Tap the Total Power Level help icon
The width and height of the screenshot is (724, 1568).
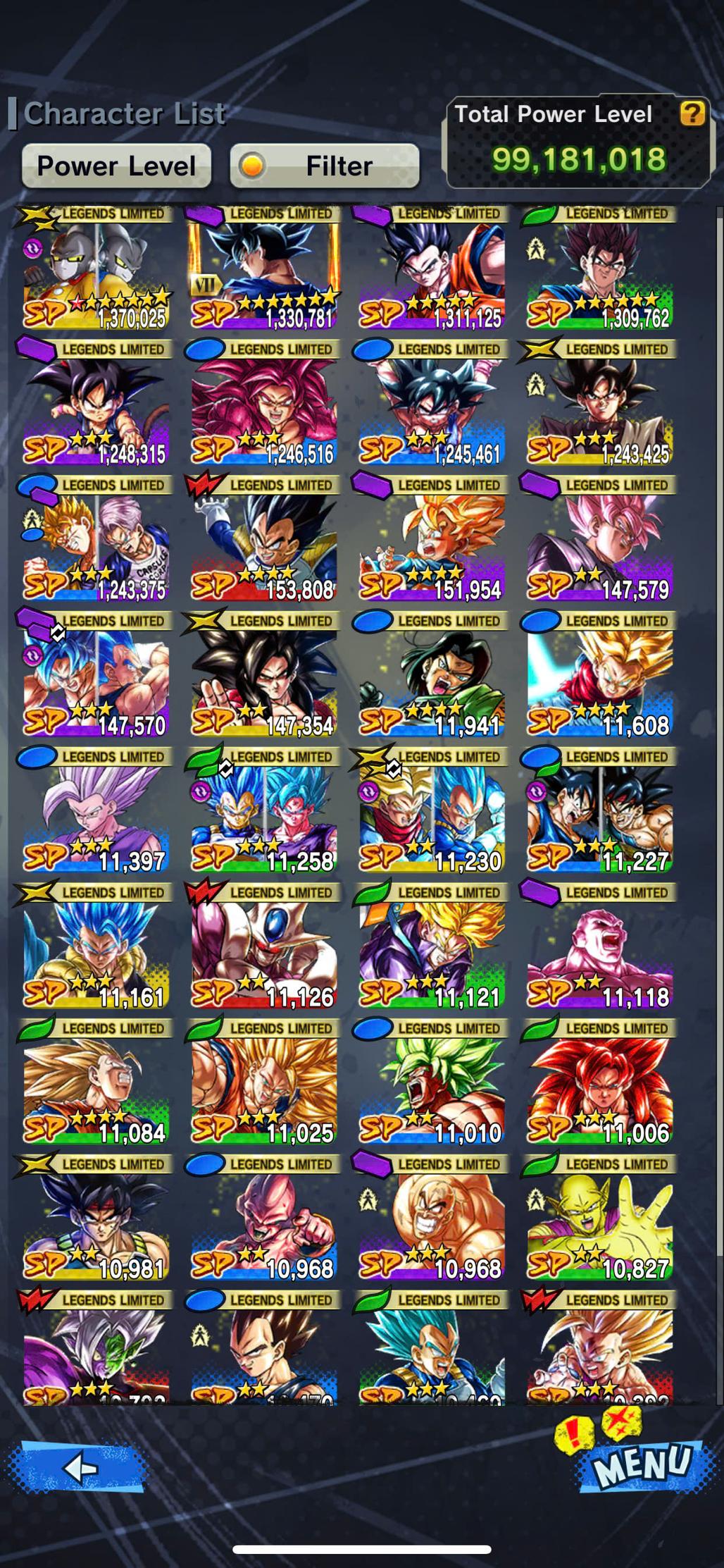tap(692, 113)
